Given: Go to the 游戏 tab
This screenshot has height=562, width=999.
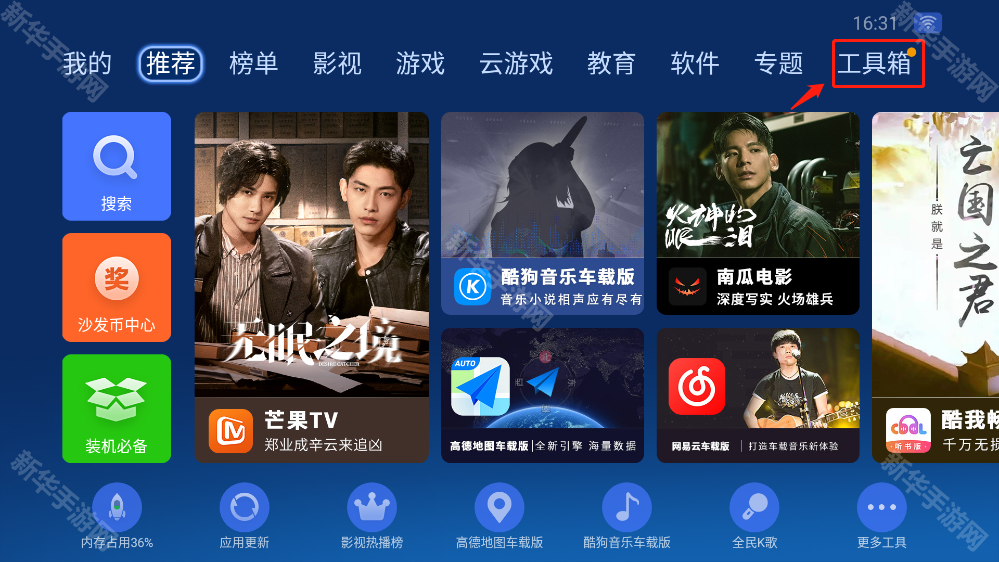Looking at the screenshot, I should [x=420, y=64].
